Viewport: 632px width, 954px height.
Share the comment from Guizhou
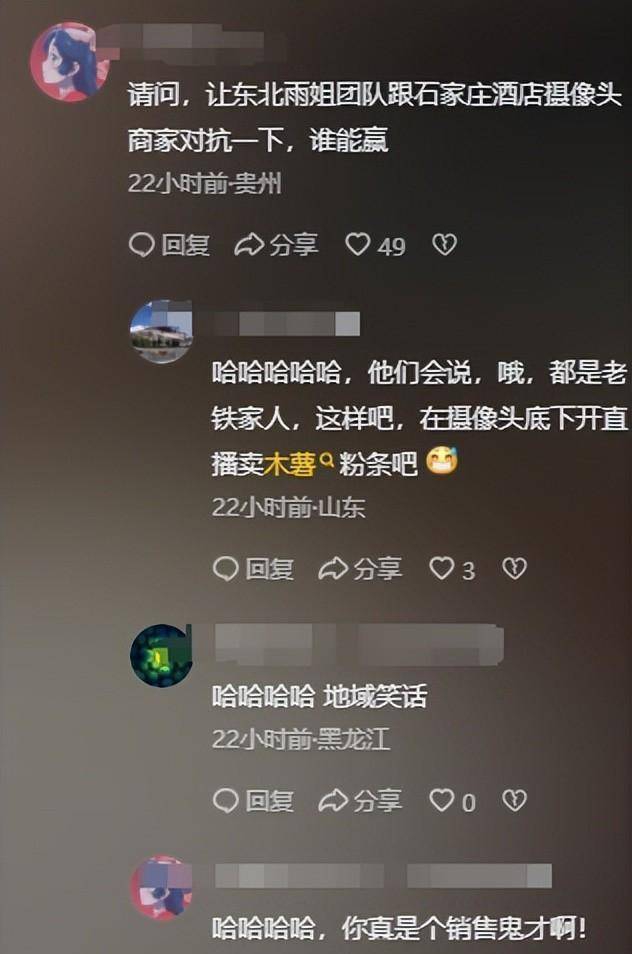(x=276, y=245)
